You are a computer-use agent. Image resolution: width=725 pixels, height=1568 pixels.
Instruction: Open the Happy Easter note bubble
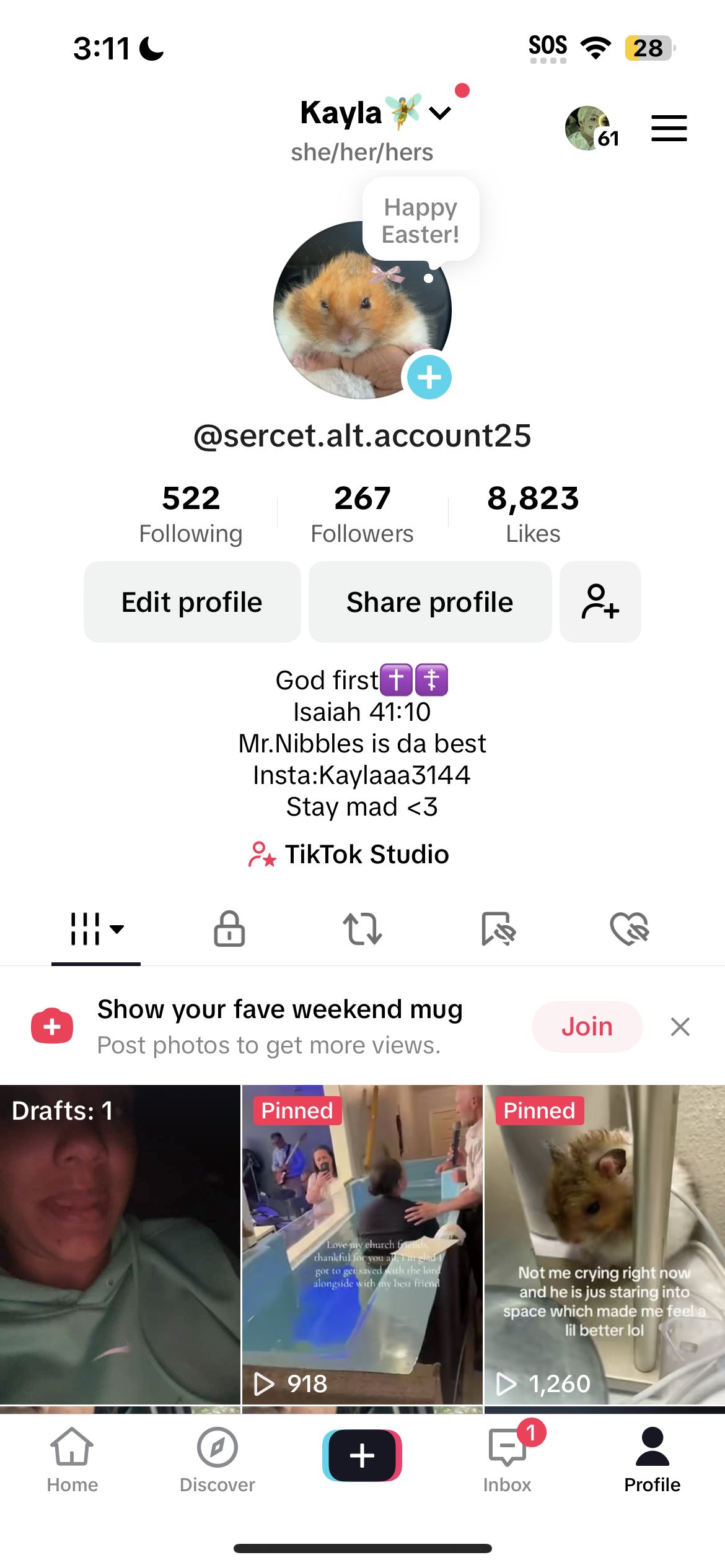(421, 220)
